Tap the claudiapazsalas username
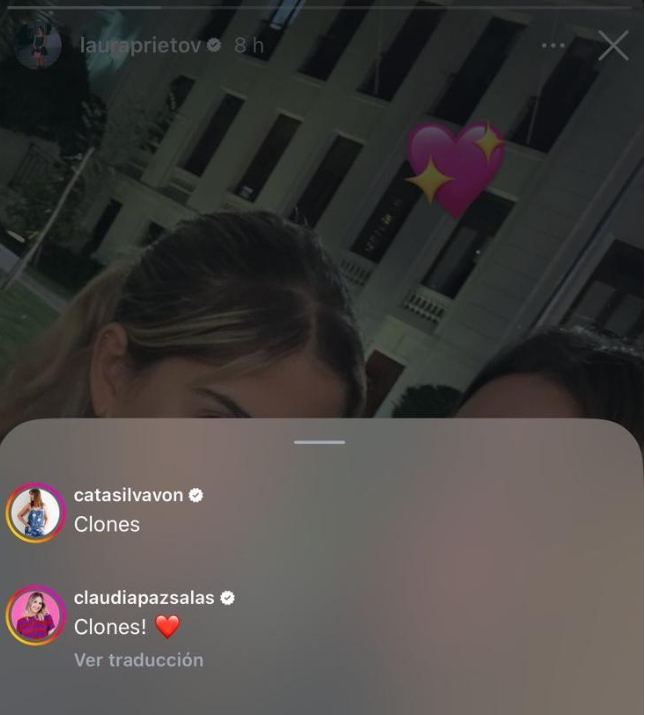Viewport: 645px width, 715px height. [x=144, y=598]
